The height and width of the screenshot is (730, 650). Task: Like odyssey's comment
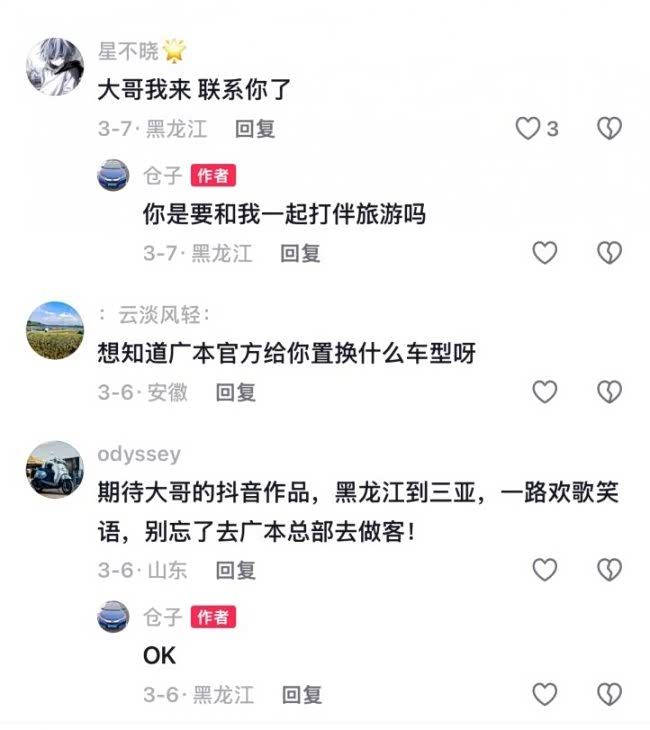point(544,570)
